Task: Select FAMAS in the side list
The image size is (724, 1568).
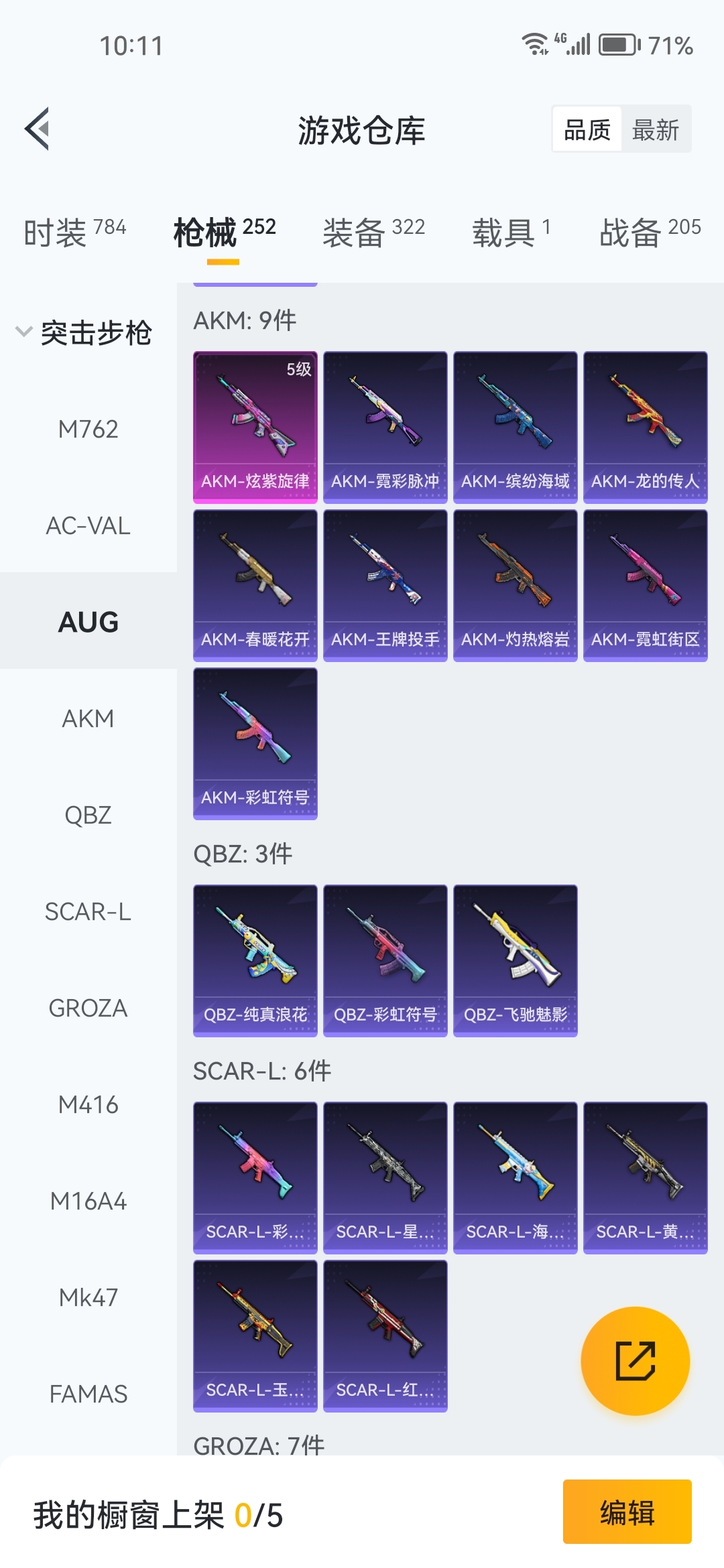Action: (x=88, y=1394)
